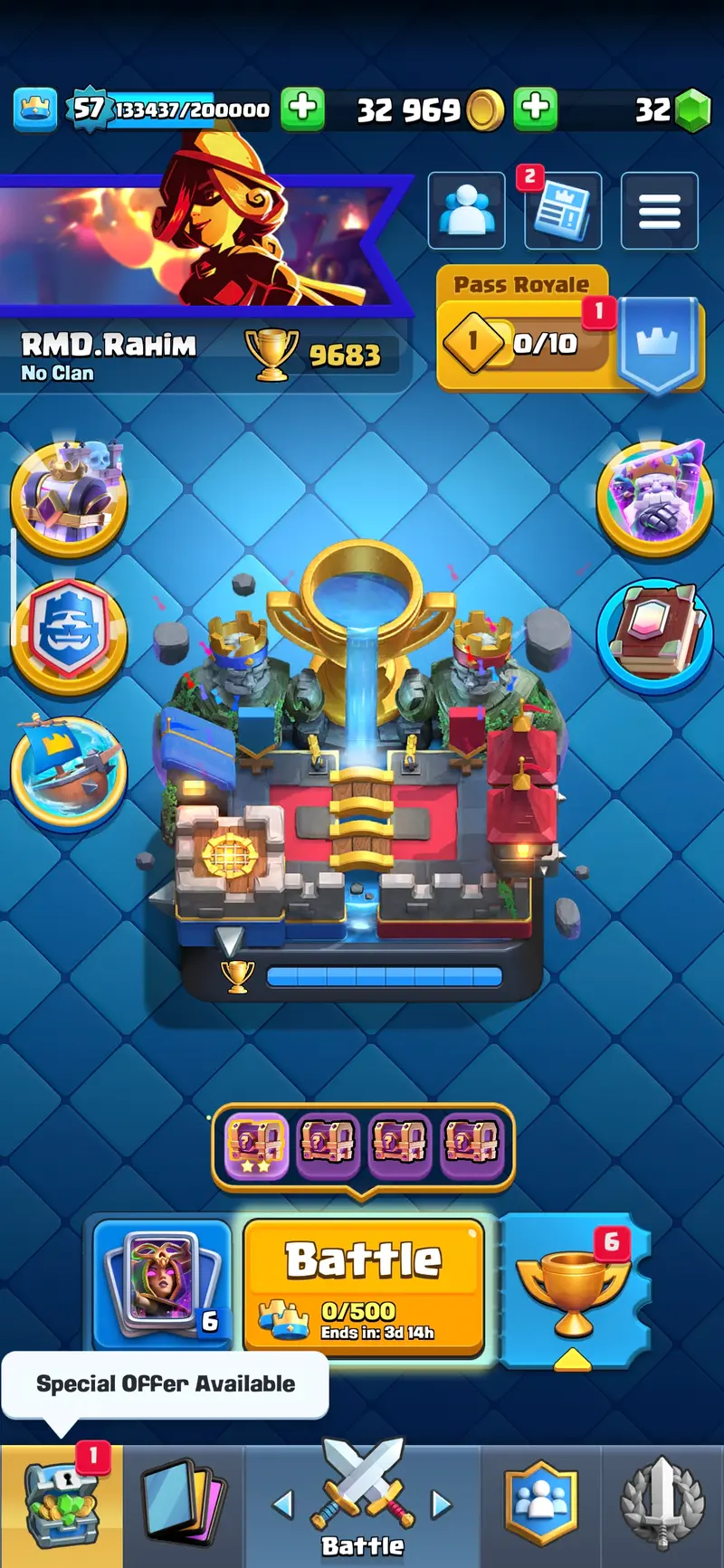Open the magic book items icon
Screen dimensions: 724x1568
click(654, 635)
